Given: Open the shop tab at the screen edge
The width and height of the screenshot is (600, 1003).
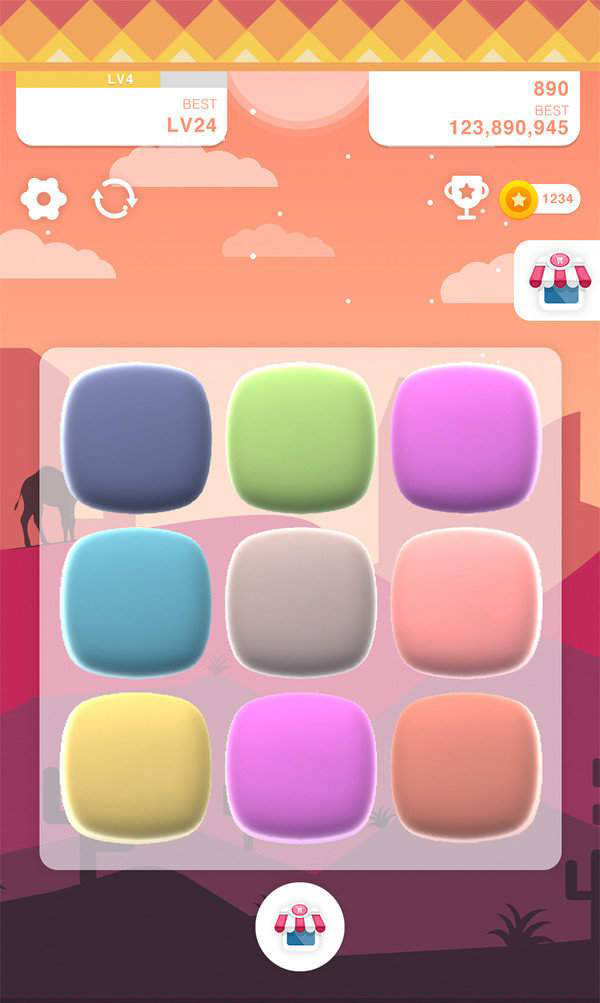Looking at the screenshot, I should (x=559, y=280).
